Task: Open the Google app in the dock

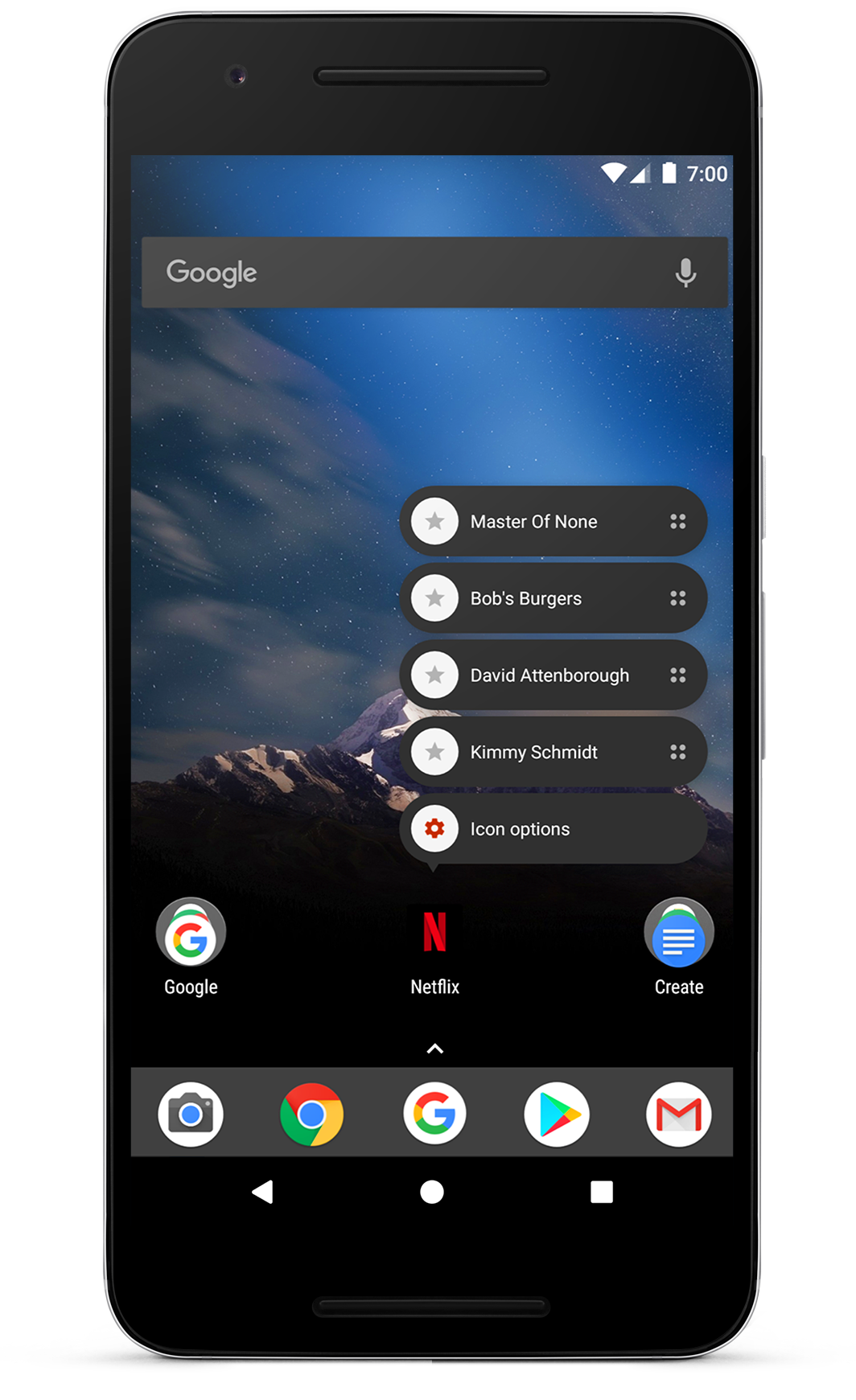Action: pyautogui.click(x=434, y=1115)
